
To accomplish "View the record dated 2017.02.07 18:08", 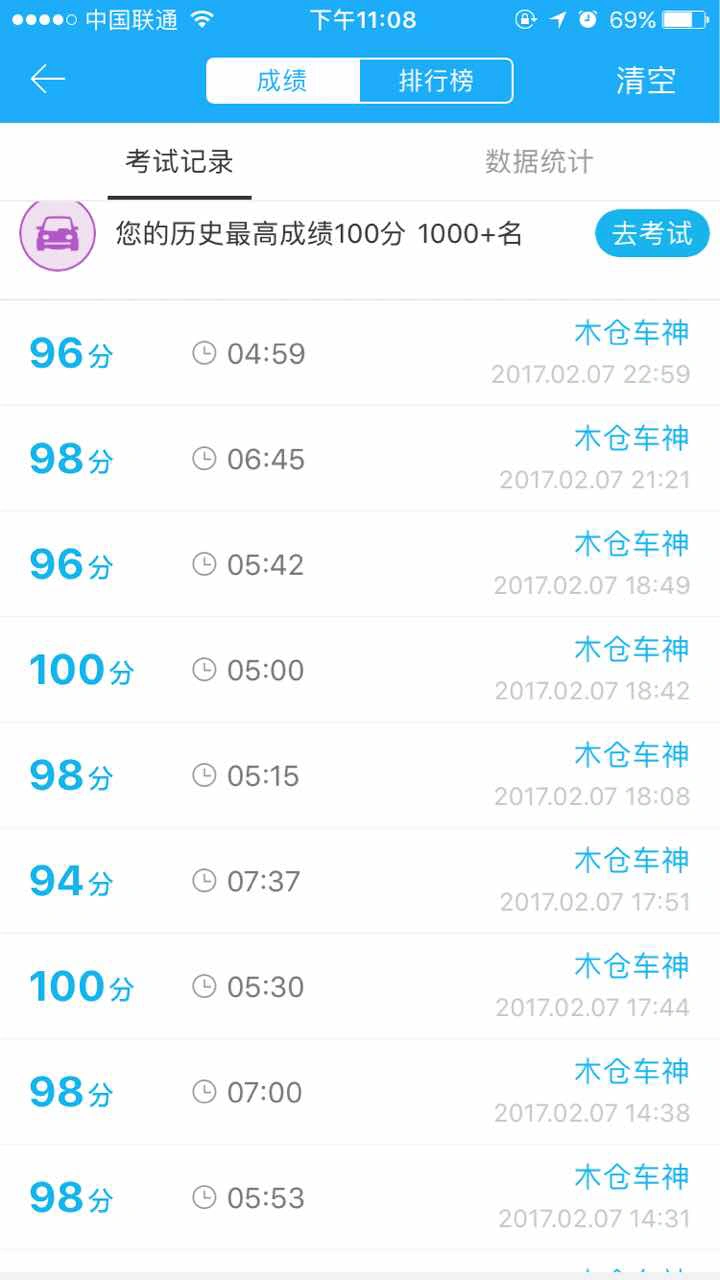I will click(x=360, y=775).
